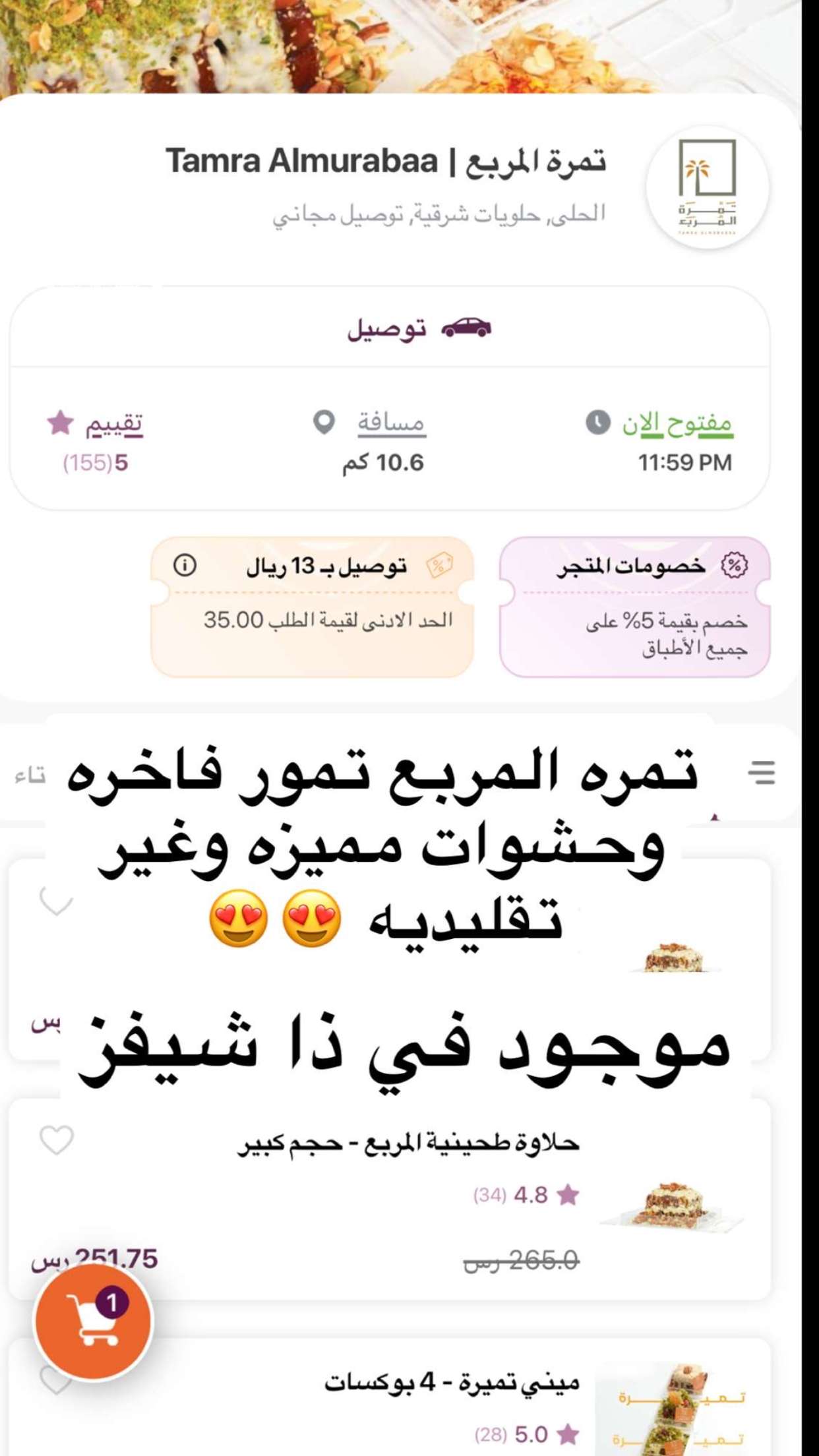Open the خصومات المتجر discount coupon
819x1456 pixels.
tap(634, 607)
